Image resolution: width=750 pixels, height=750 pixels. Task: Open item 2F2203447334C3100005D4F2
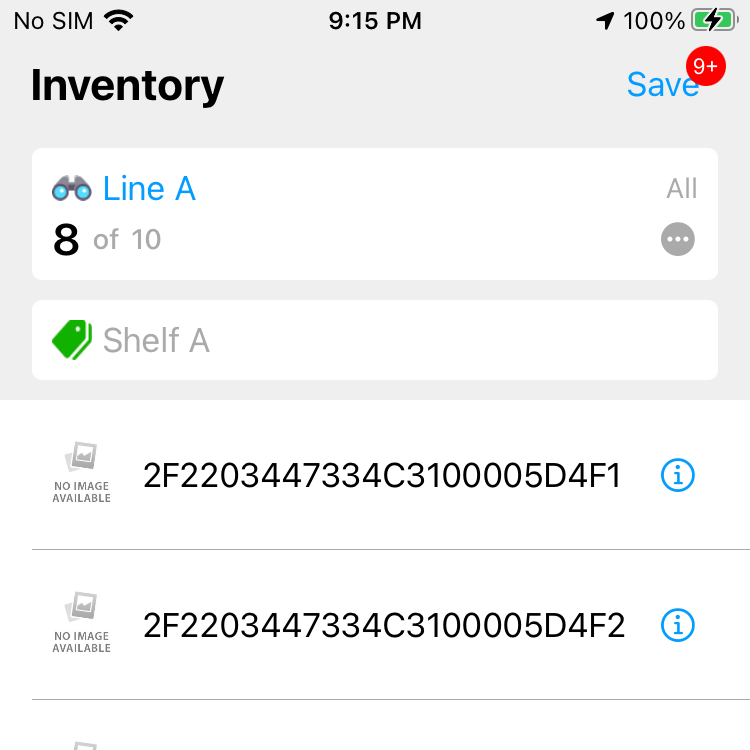tap(384, 626)
